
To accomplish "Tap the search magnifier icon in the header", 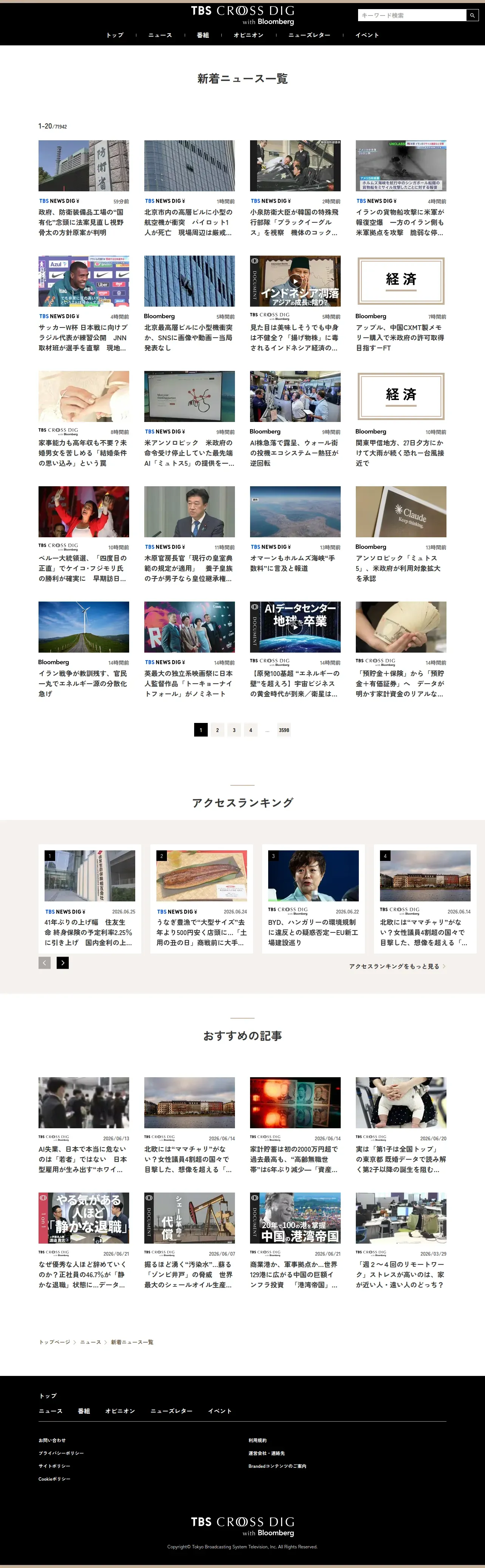I will (x=472, y=15).
